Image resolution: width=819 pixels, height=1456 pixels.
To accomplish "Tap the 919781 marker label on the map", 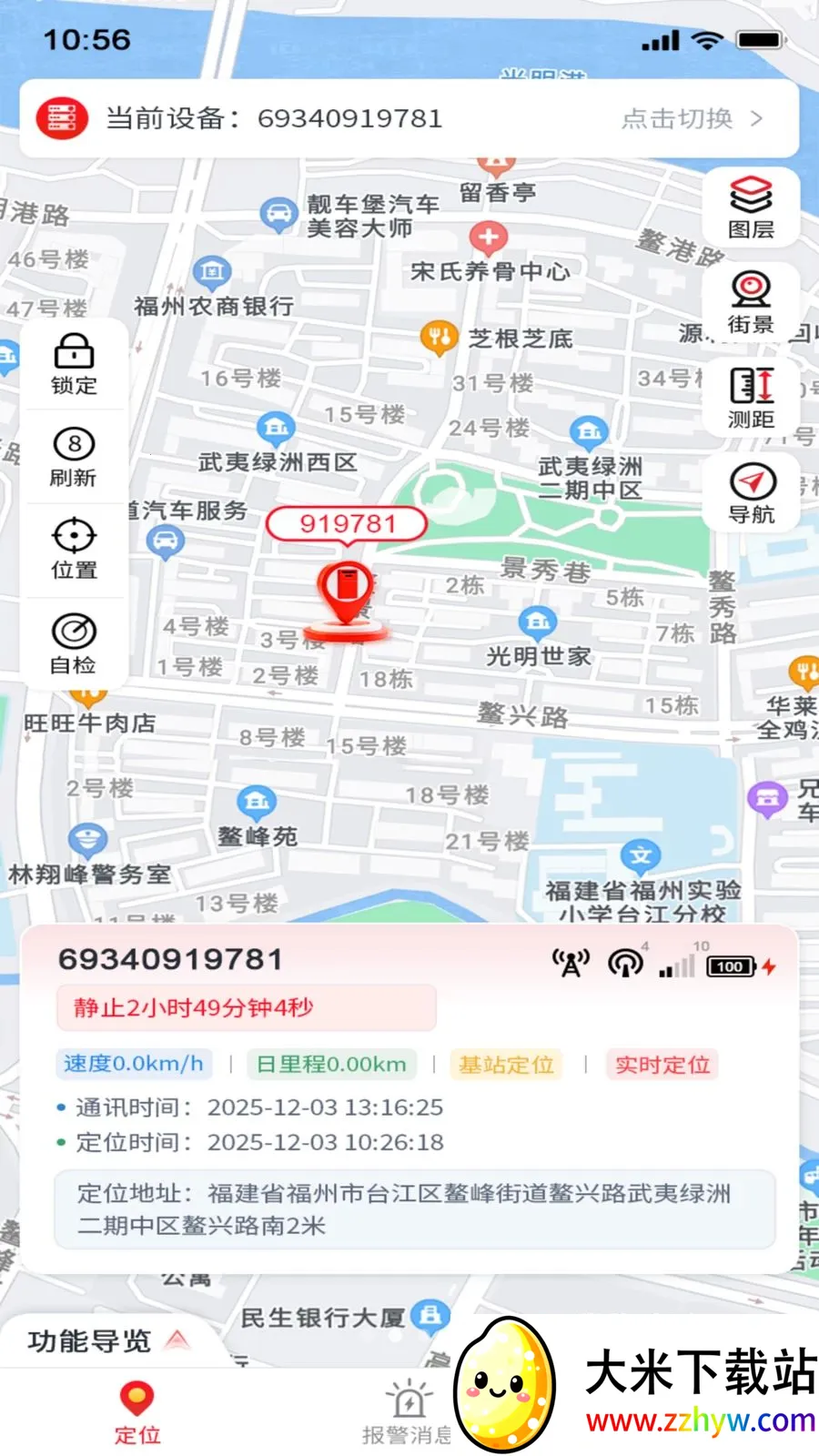I will click(346, 524).
